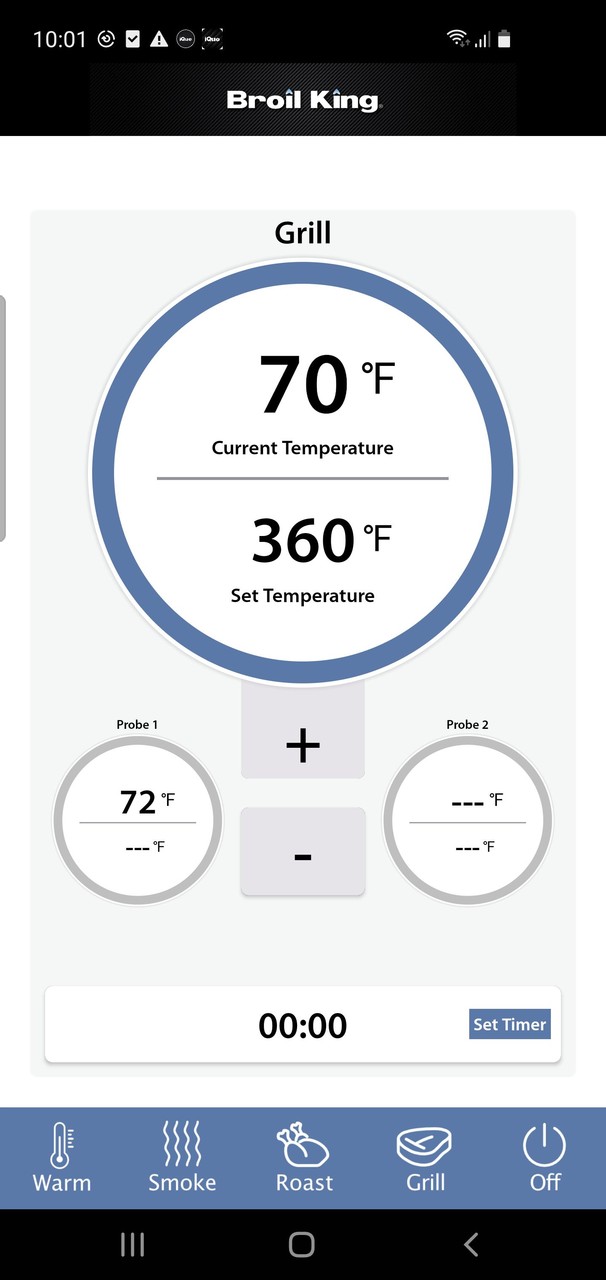Choose the Roast mode
Viewport: 606px width, 1280px height.
304,1158
